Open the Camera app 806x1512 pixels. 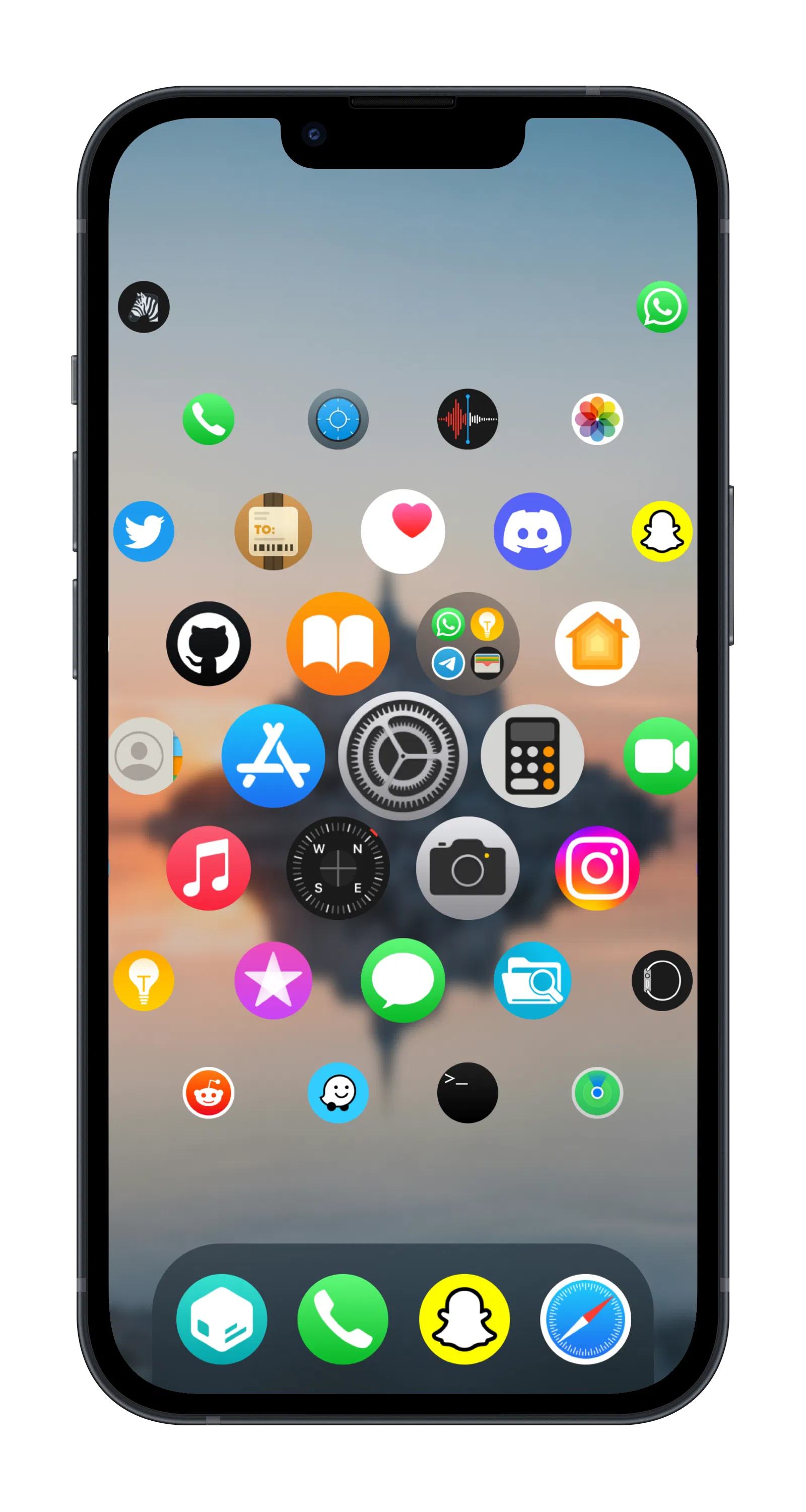(467, 868)
